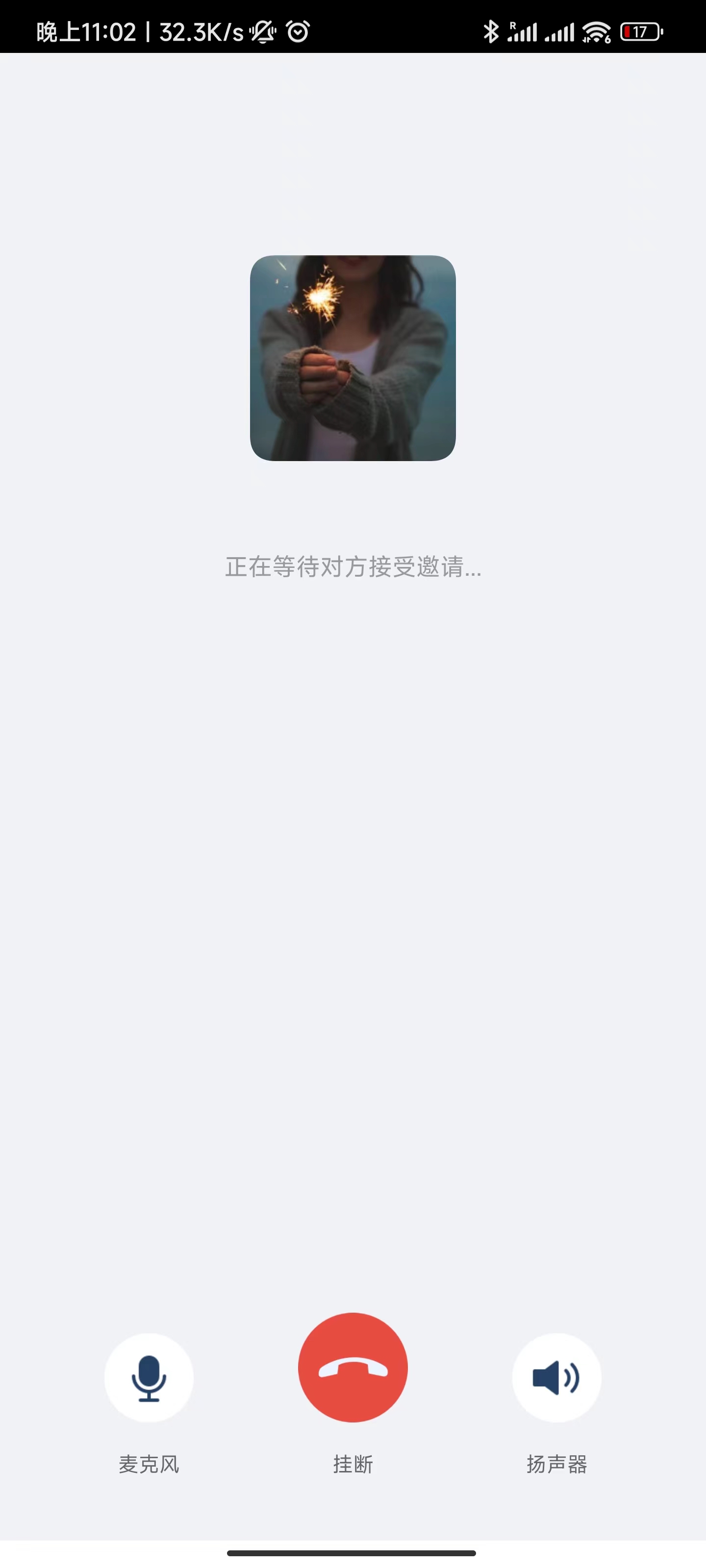Click the Wi-Fi icon in status bar

pyautogui.click(x=595, y=30)
